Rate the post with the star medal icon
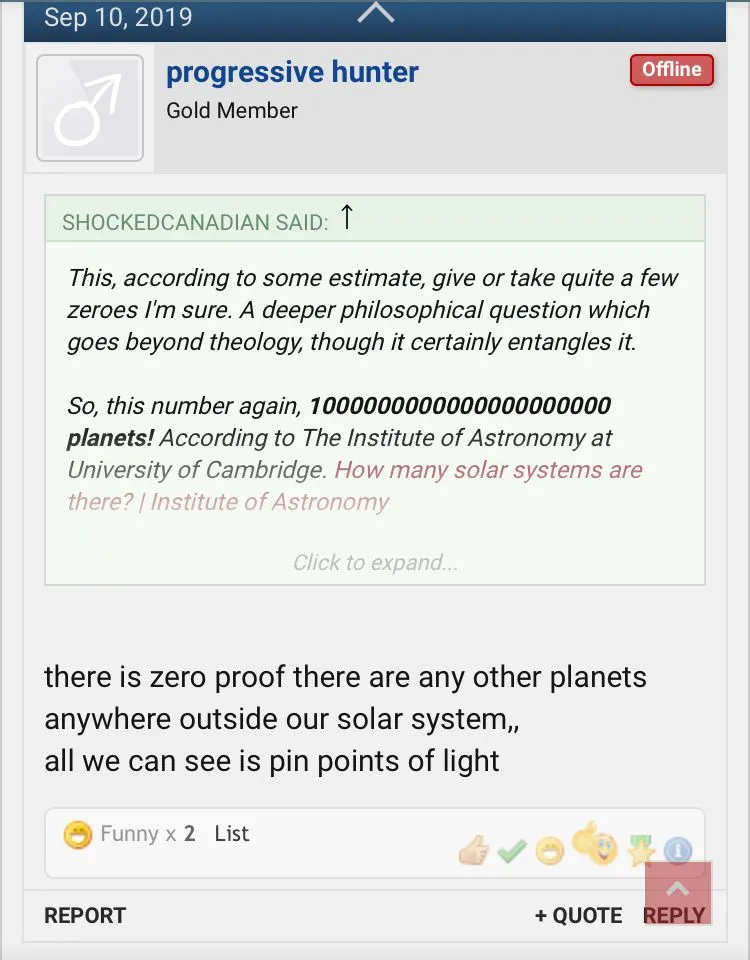Screen dimensions: 750x960 [640, 851]
